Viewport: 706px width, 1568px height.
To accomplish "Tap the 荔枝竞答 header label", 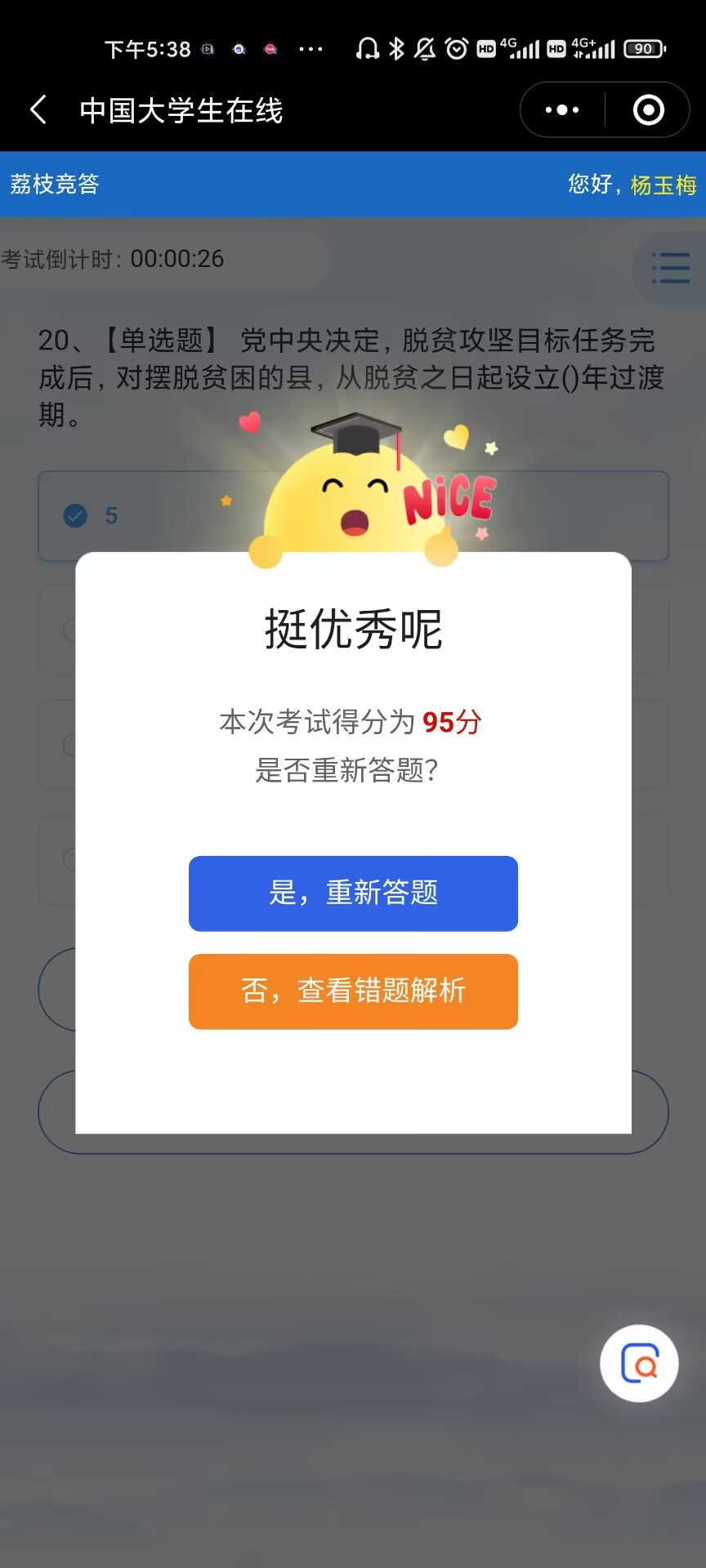I will pyautogui.click(x=54, y=185).
